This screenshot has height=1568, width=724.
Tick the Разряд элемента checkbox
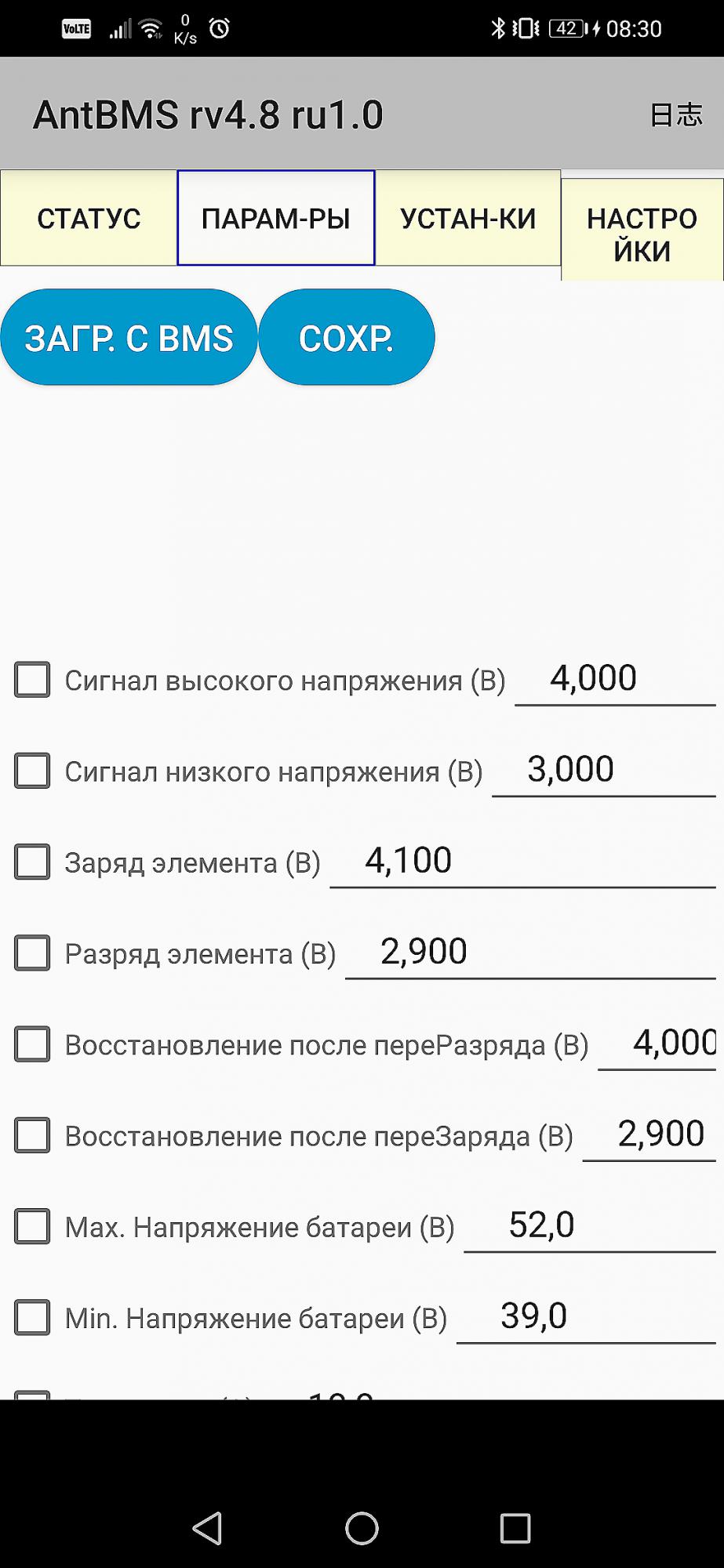[32, 953]
